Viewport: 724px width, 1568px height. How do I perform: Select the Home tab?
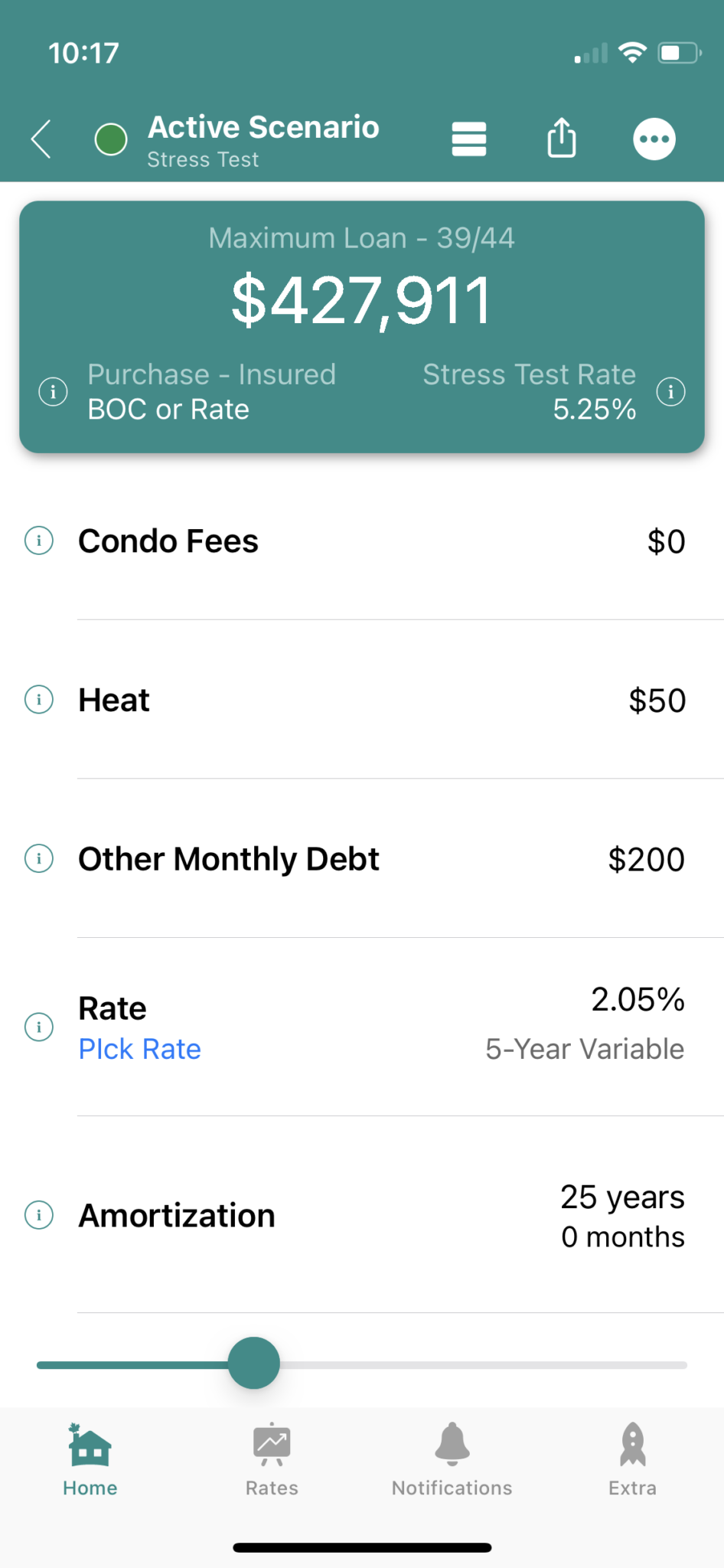90,1460
